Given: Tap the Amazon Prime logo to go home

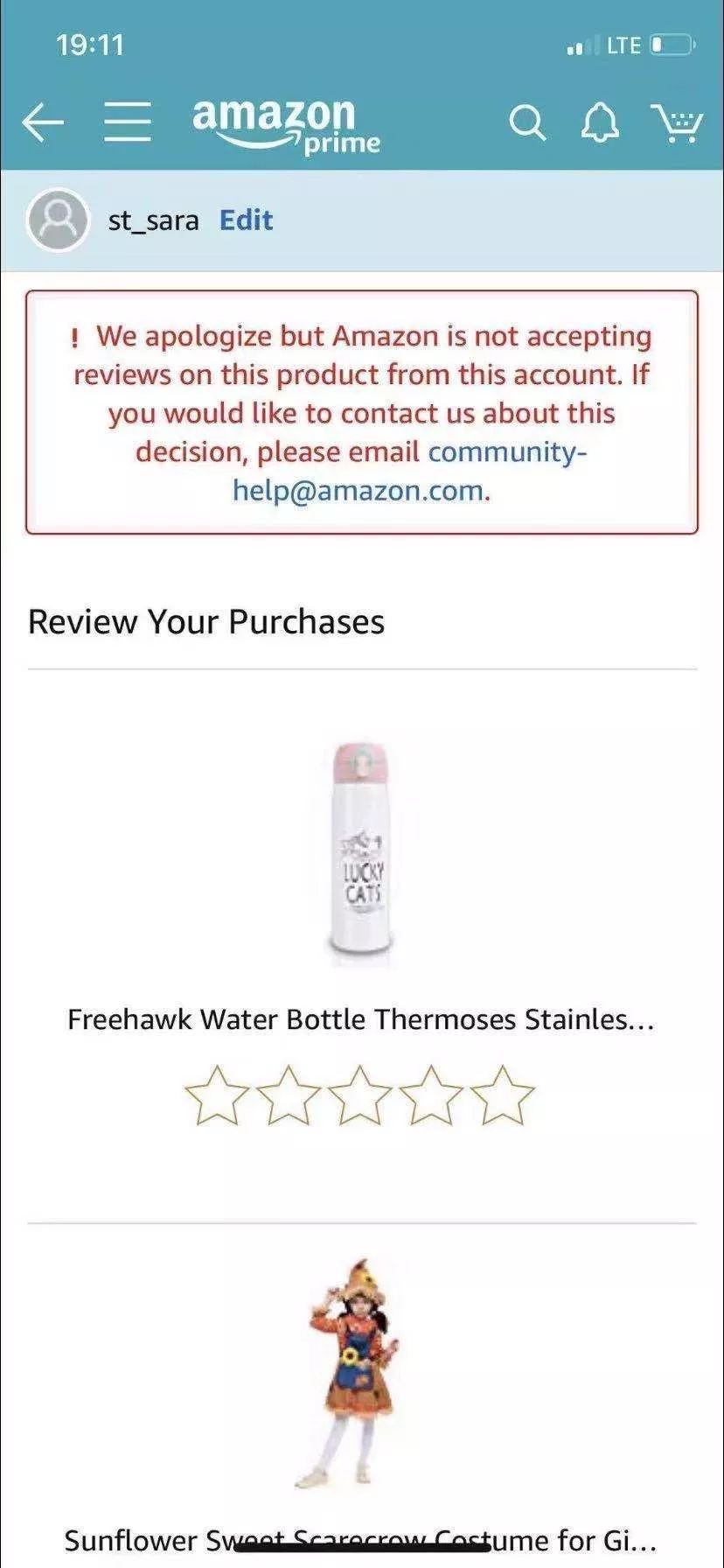Looking at the screenshot, I should click(285, 125).
